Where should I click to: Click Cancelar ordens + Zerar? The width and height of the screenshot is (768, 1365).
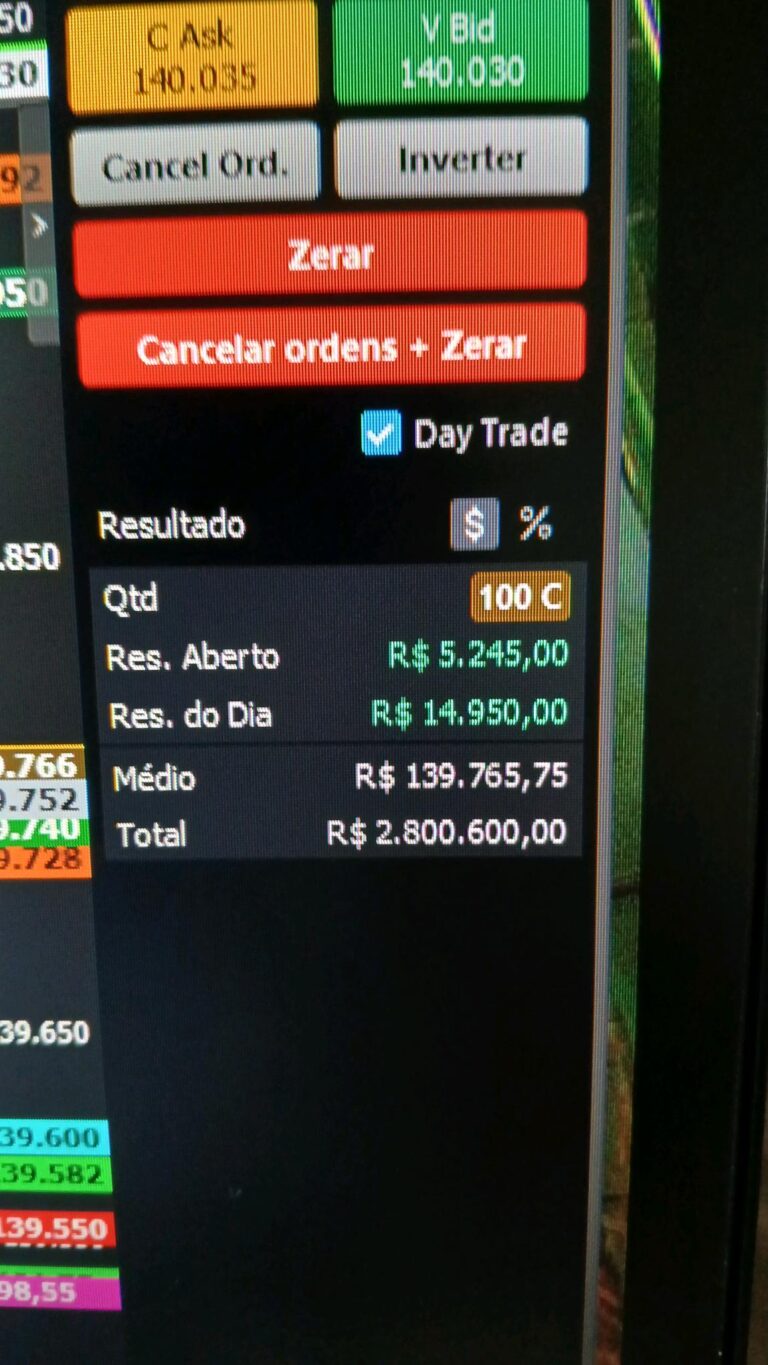[x=330, y=348]
